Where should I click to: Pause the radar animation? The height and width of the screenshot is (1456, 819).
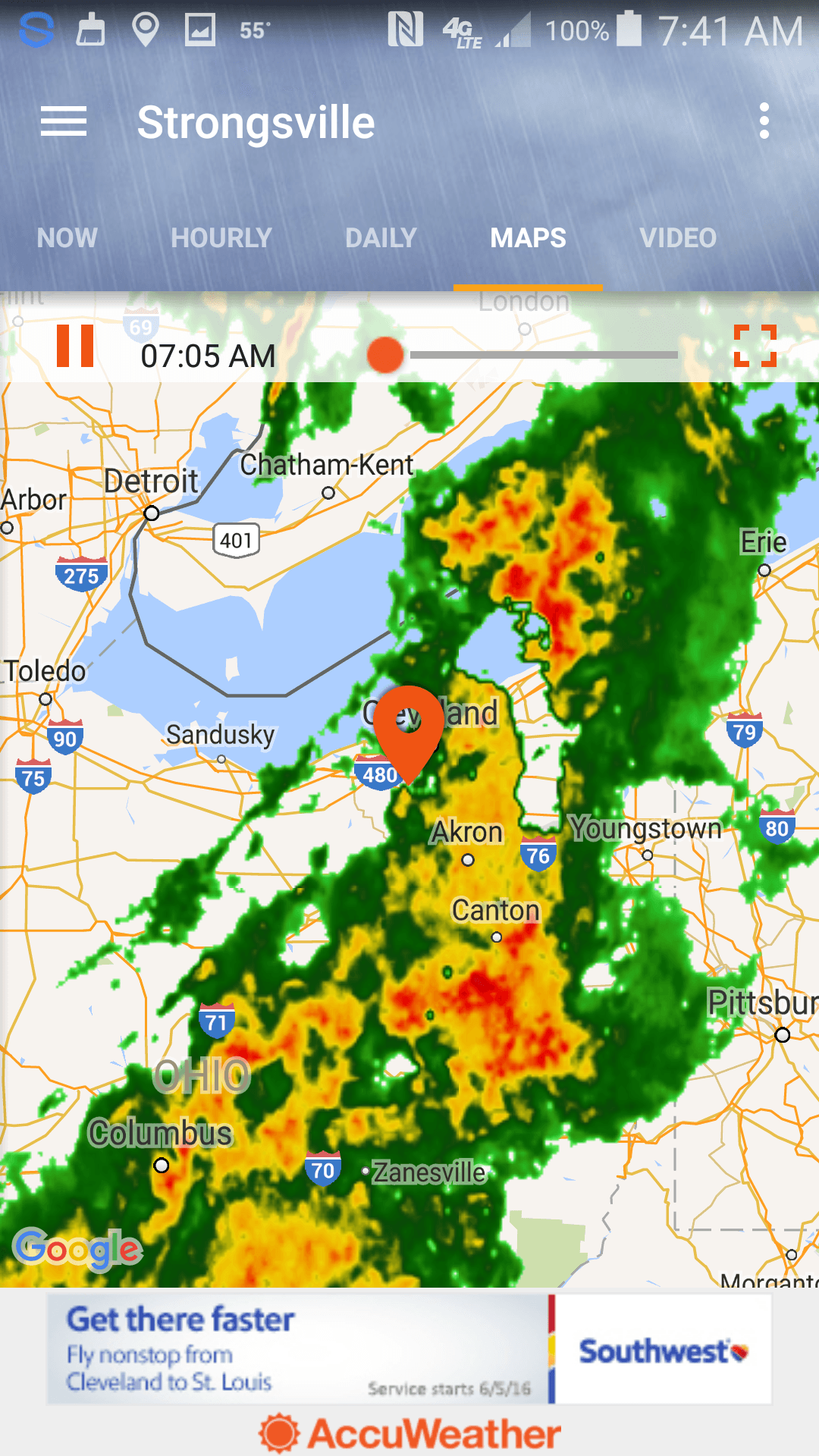point(75,346)
